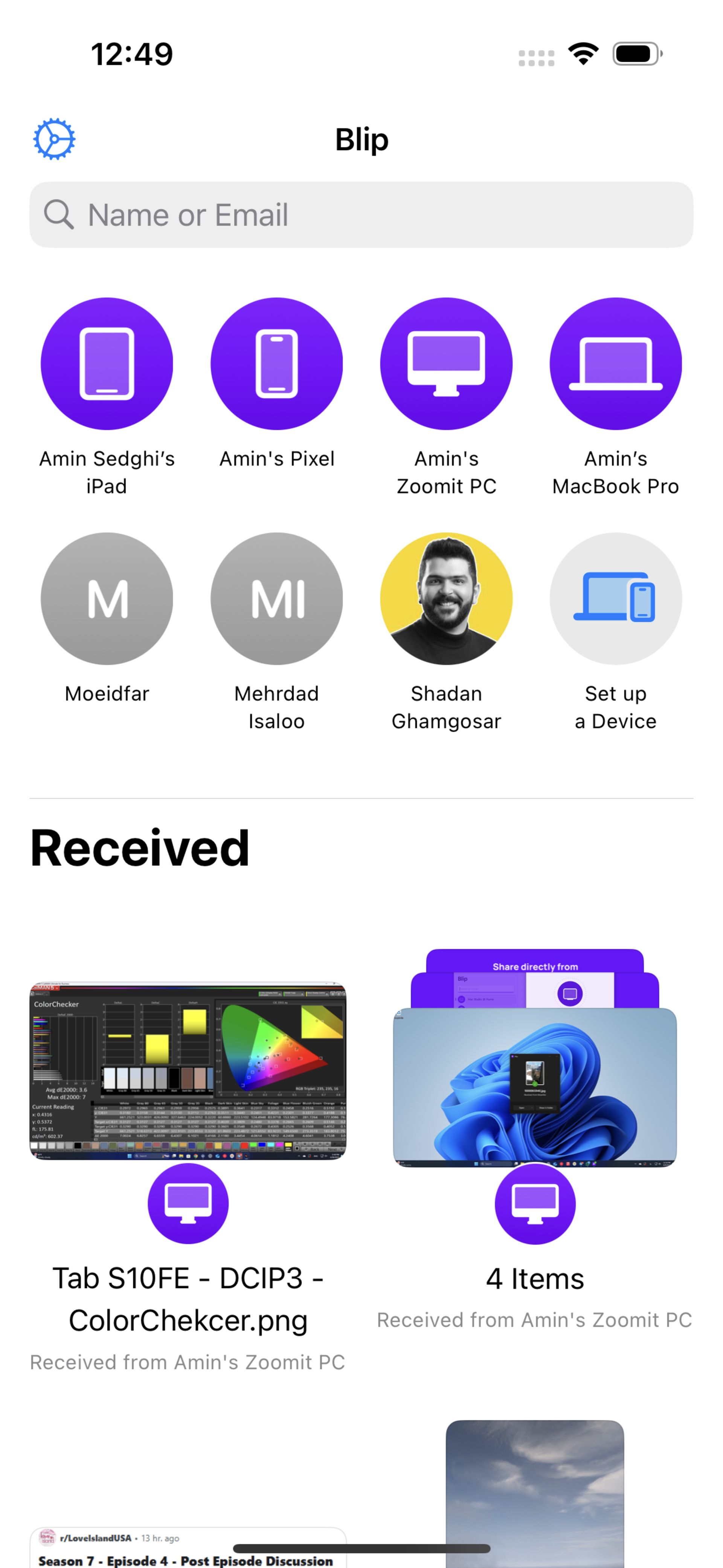Select Amin's Zoomit PC device
The image size is (723, 1568).
446,364
